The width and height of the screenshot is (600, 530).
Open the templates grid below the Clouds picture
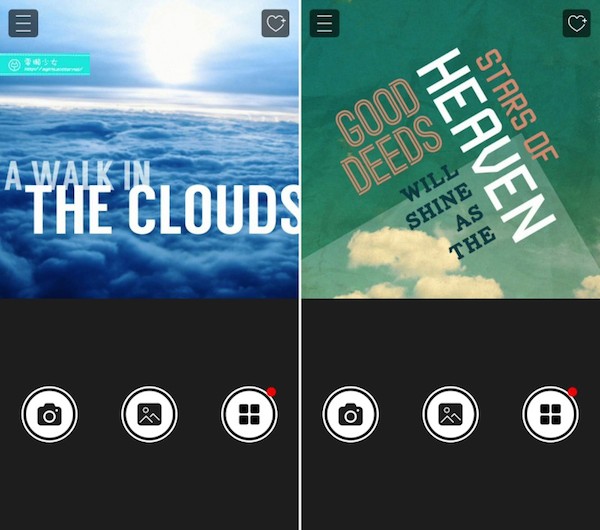[249, 414]
